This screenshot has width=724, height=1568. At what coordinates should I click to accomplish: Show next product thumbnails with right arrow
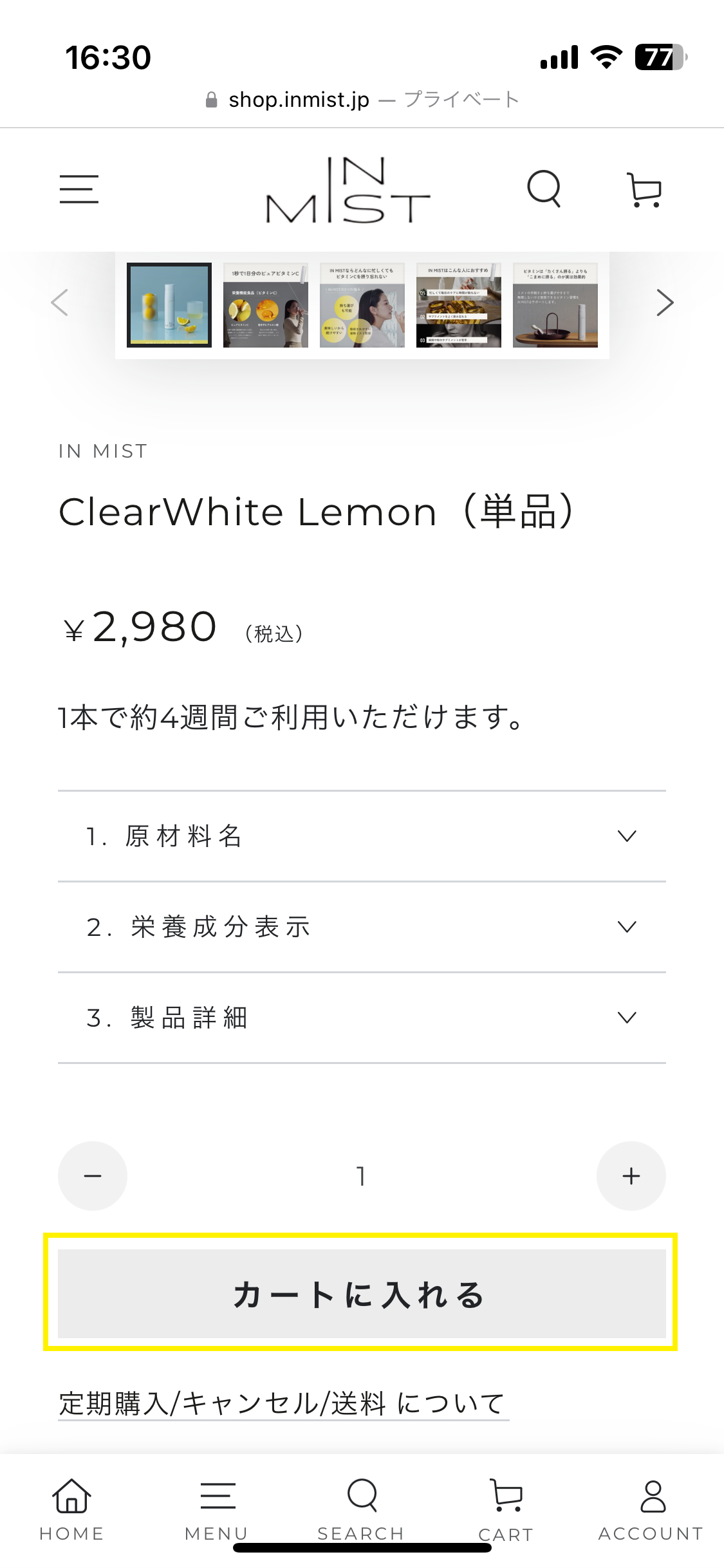click(664, 303)
